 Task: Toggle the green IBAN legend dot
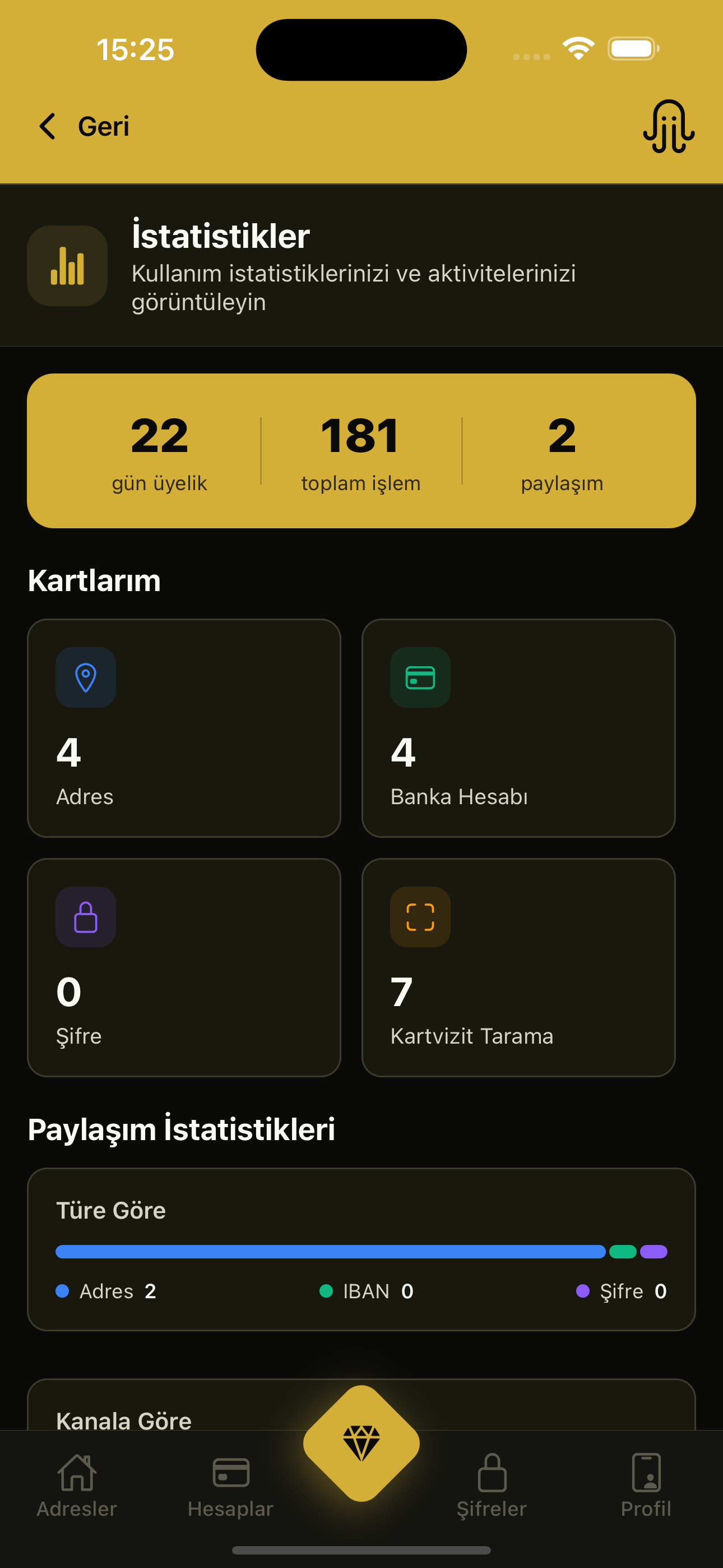click(327, 1291)
